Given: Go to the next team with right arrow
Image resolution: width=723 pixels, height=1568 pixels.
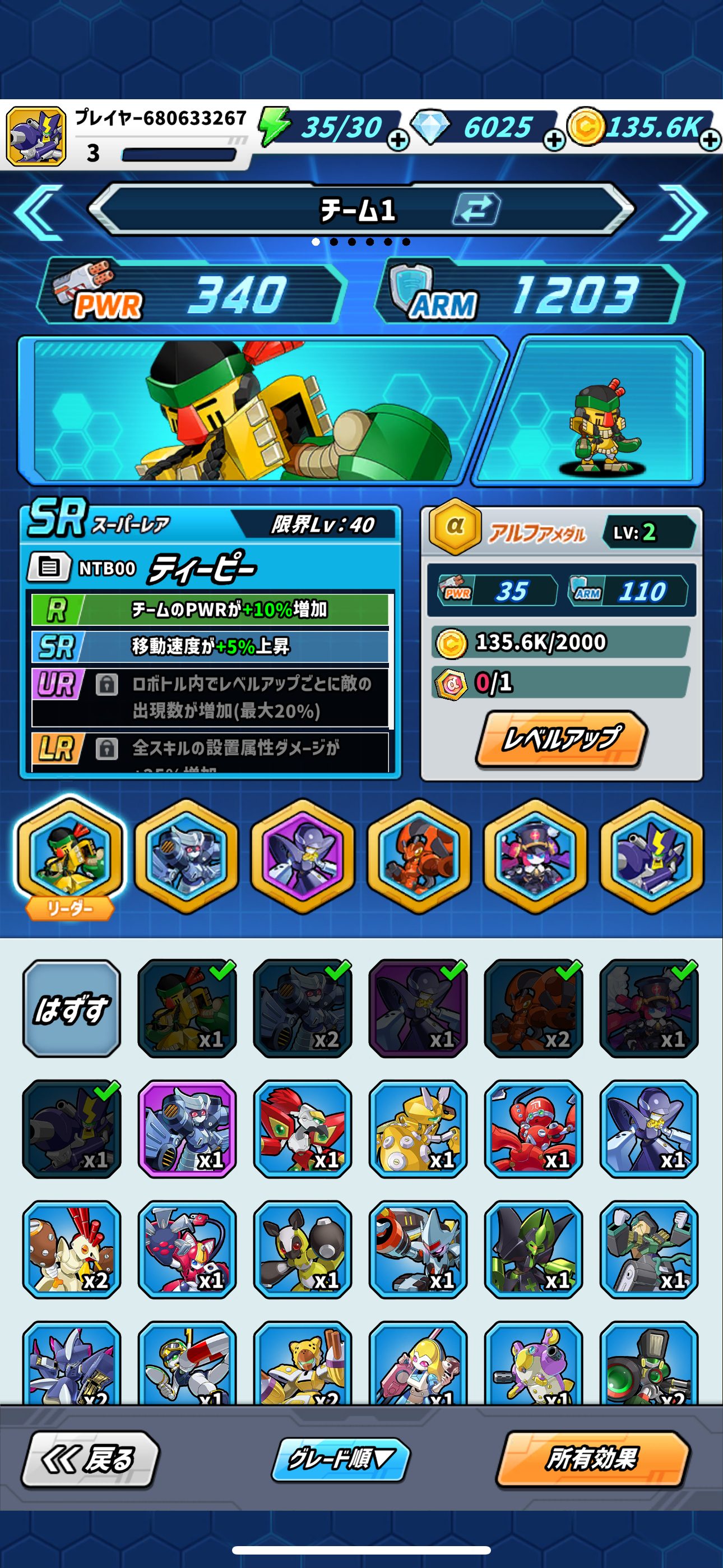Looking at the screenshot, I should pos(684,211).
